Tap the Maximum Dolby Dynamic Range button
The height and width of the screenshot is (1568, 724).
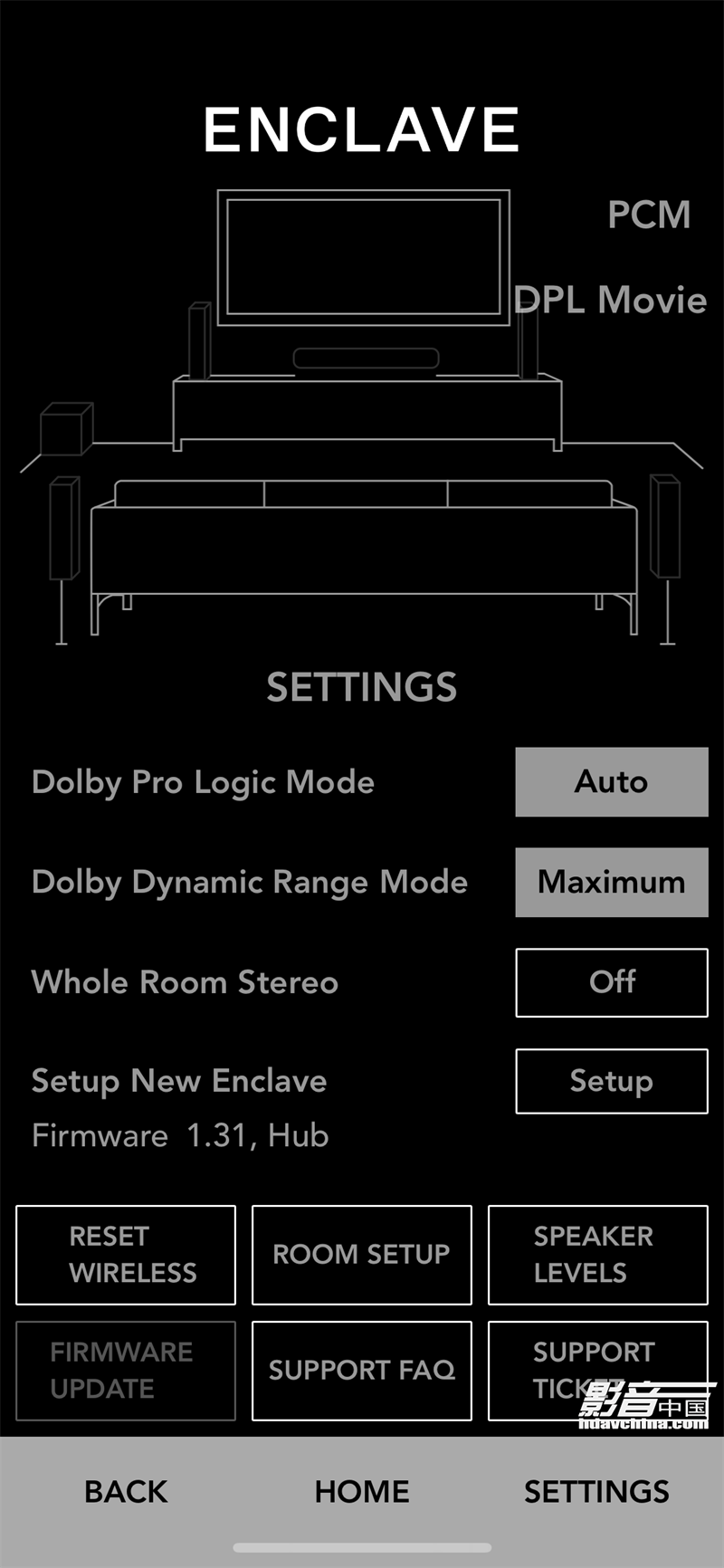tap(611, 883)
